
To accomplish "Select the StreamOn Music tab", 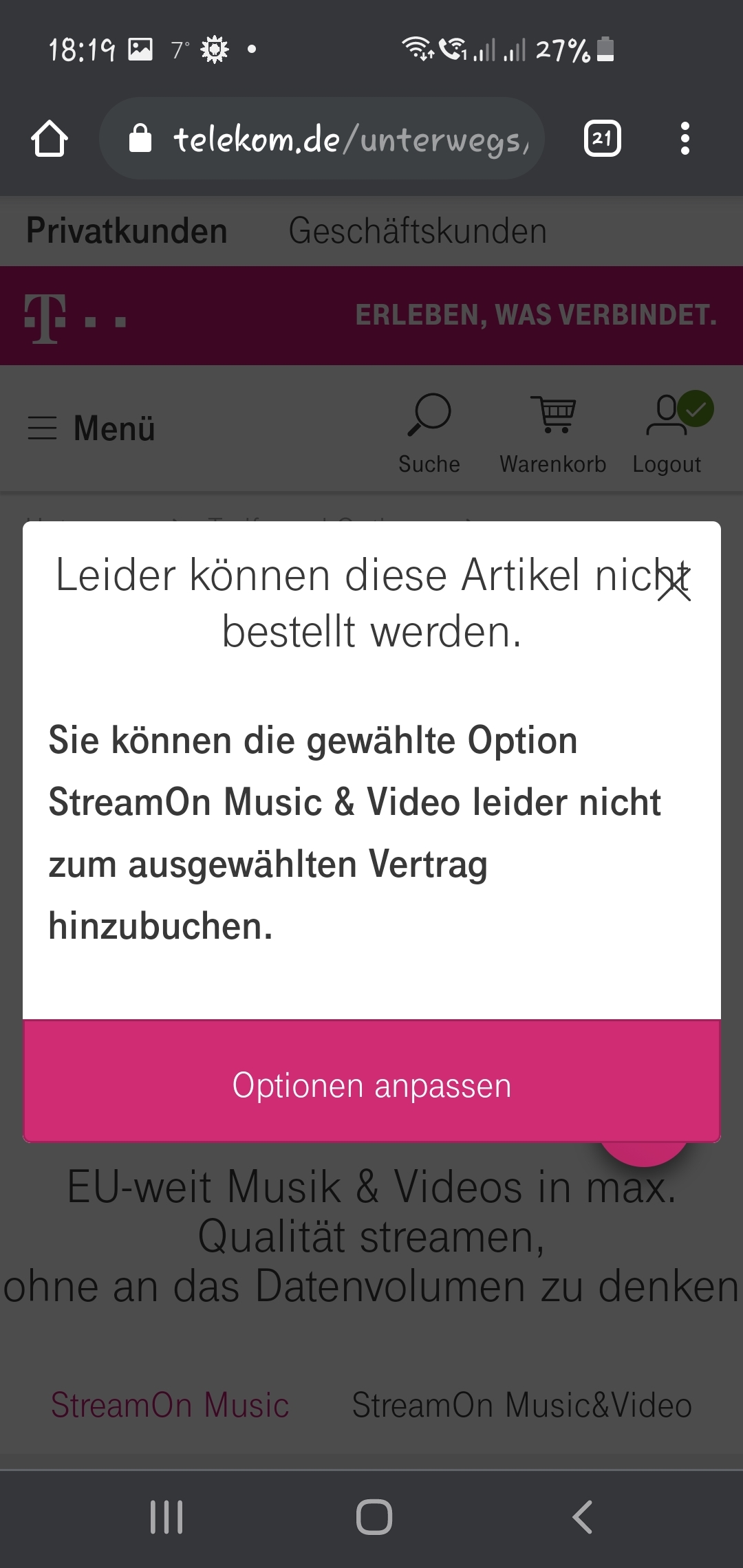I will tap(170, 1404).
